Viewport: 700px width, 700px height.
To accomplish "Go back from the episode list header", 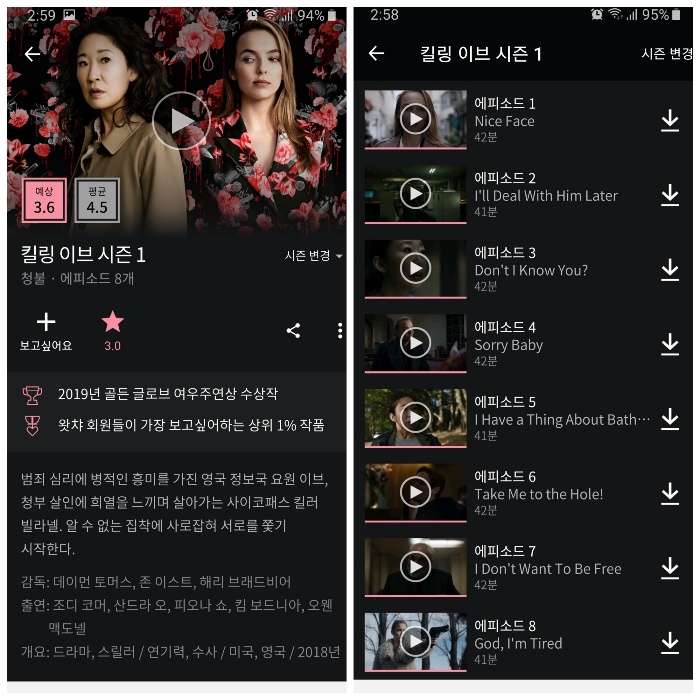I will click(x=376, y=54).
